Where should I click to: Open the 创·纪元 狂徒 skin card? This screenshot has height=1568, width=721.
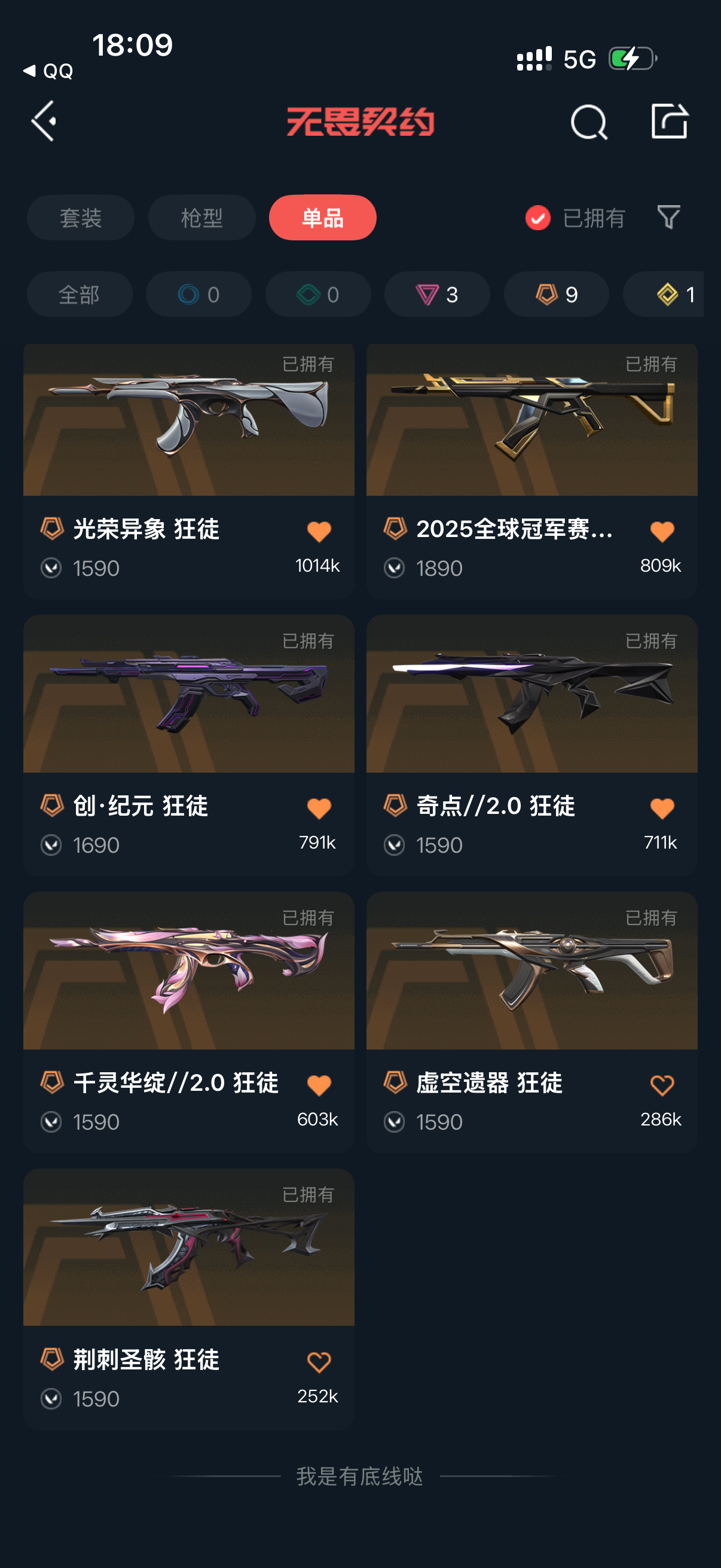pyautogui.click(x=188, y=746)
